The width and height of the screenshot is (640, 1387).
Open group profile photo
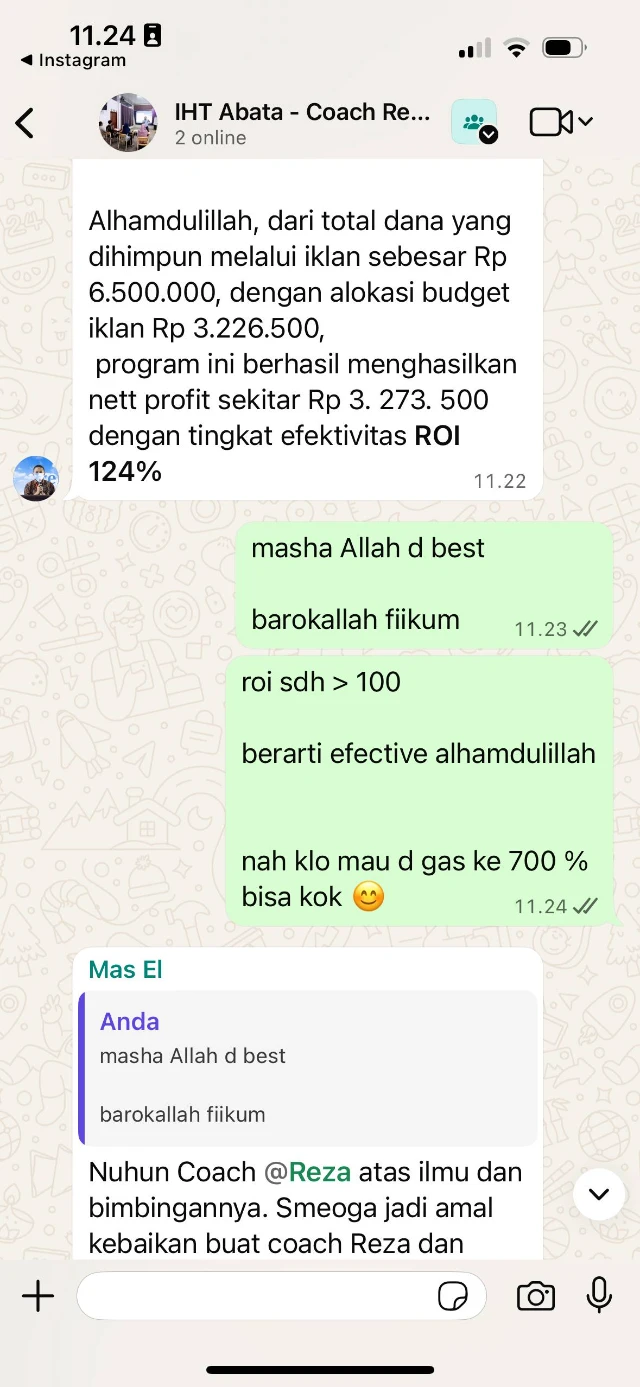(x=128, y=123)
